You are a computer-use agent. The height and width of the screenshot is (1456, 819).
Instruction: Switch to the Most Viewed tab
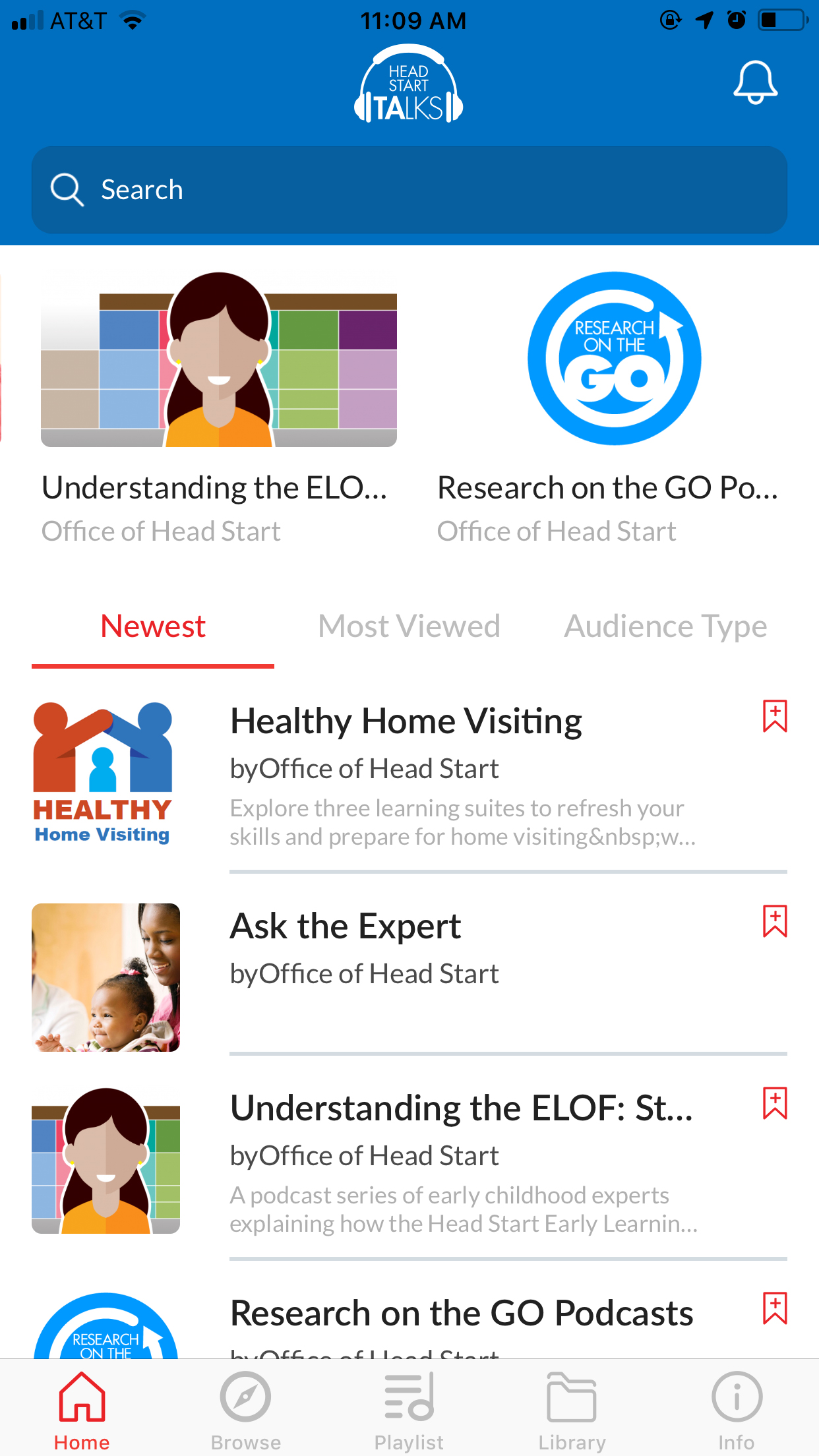coord(409,626)
